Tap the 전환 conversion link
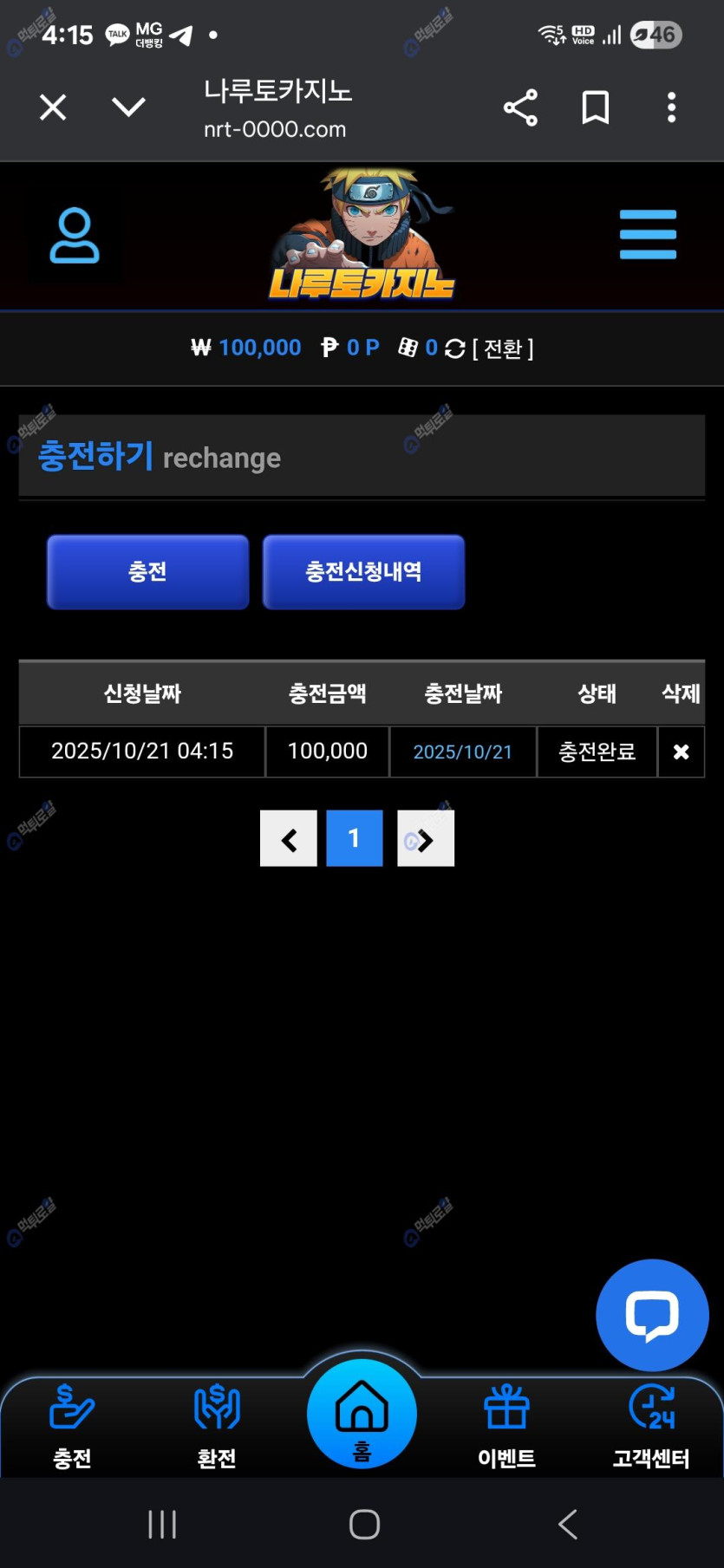Screen dimensions: 724x1568 (x=503, y=348)
